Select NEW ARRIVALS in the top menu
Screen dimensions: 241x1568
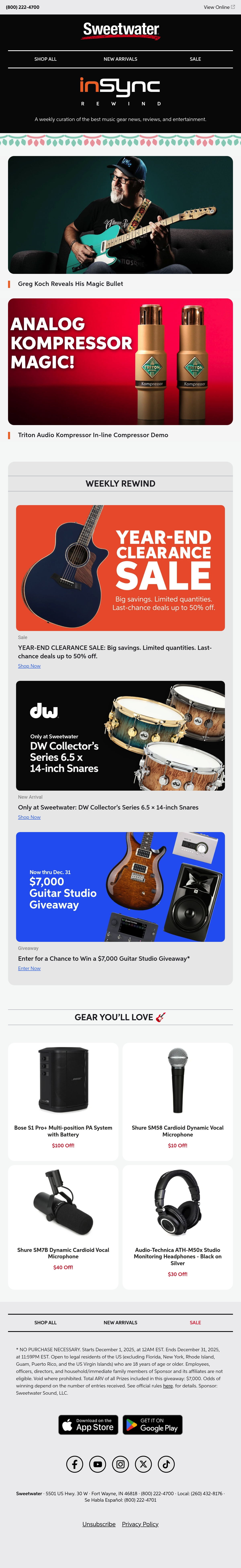[120, 59]
